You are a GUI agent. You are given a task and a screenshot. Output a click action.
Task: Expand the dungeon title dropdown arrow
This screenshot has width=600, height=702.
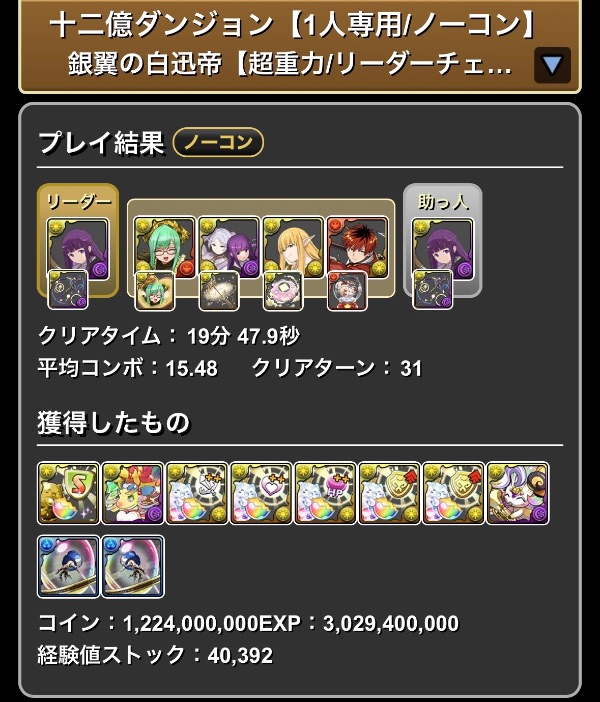point(552,65)
